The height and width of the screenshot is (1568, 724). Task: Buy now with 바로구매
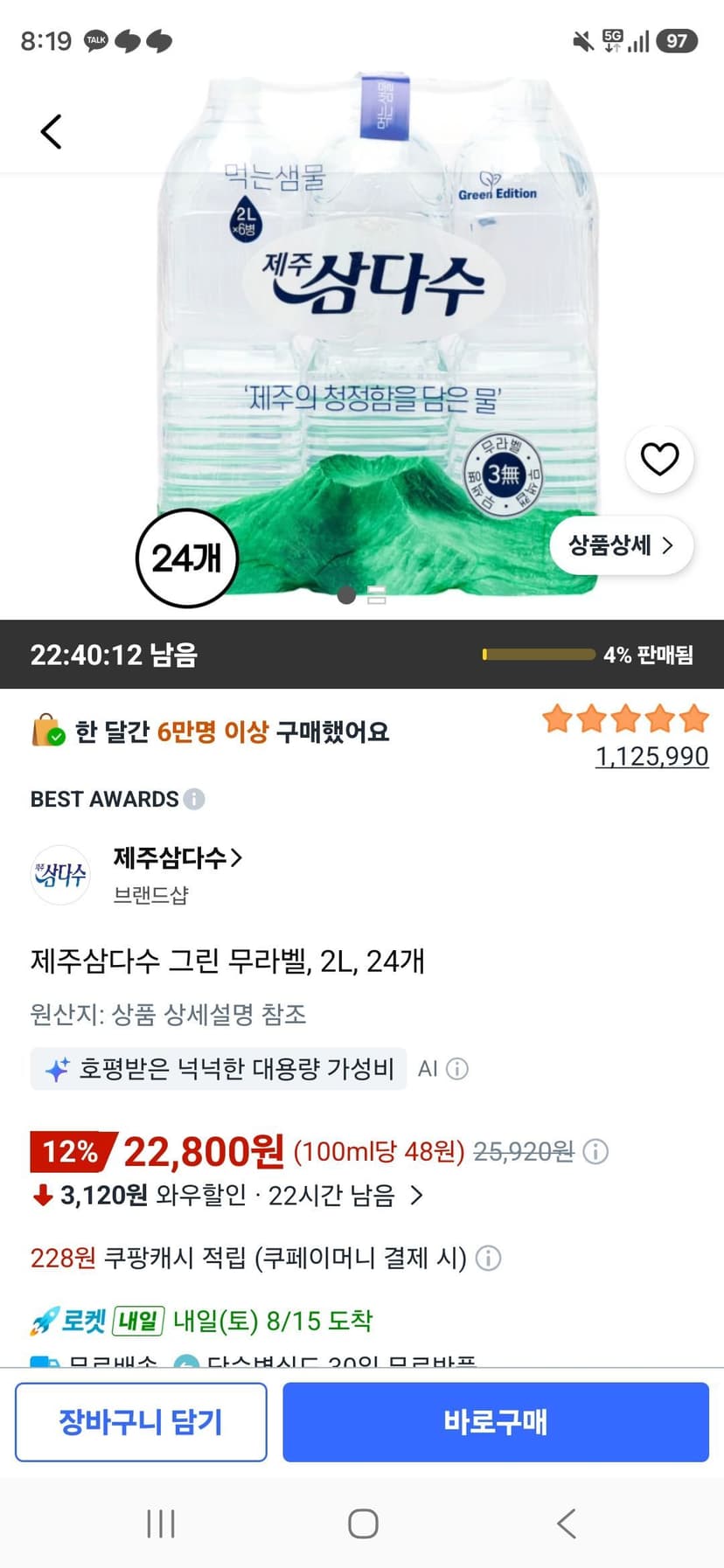point(496,1422)
